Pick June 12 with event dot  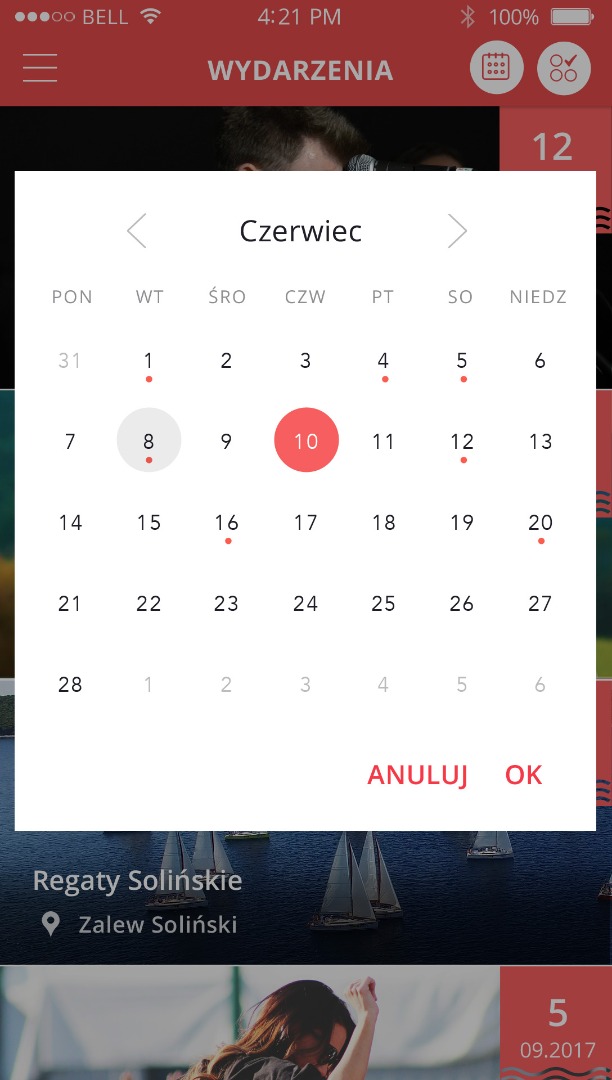[x=461, y=441]
